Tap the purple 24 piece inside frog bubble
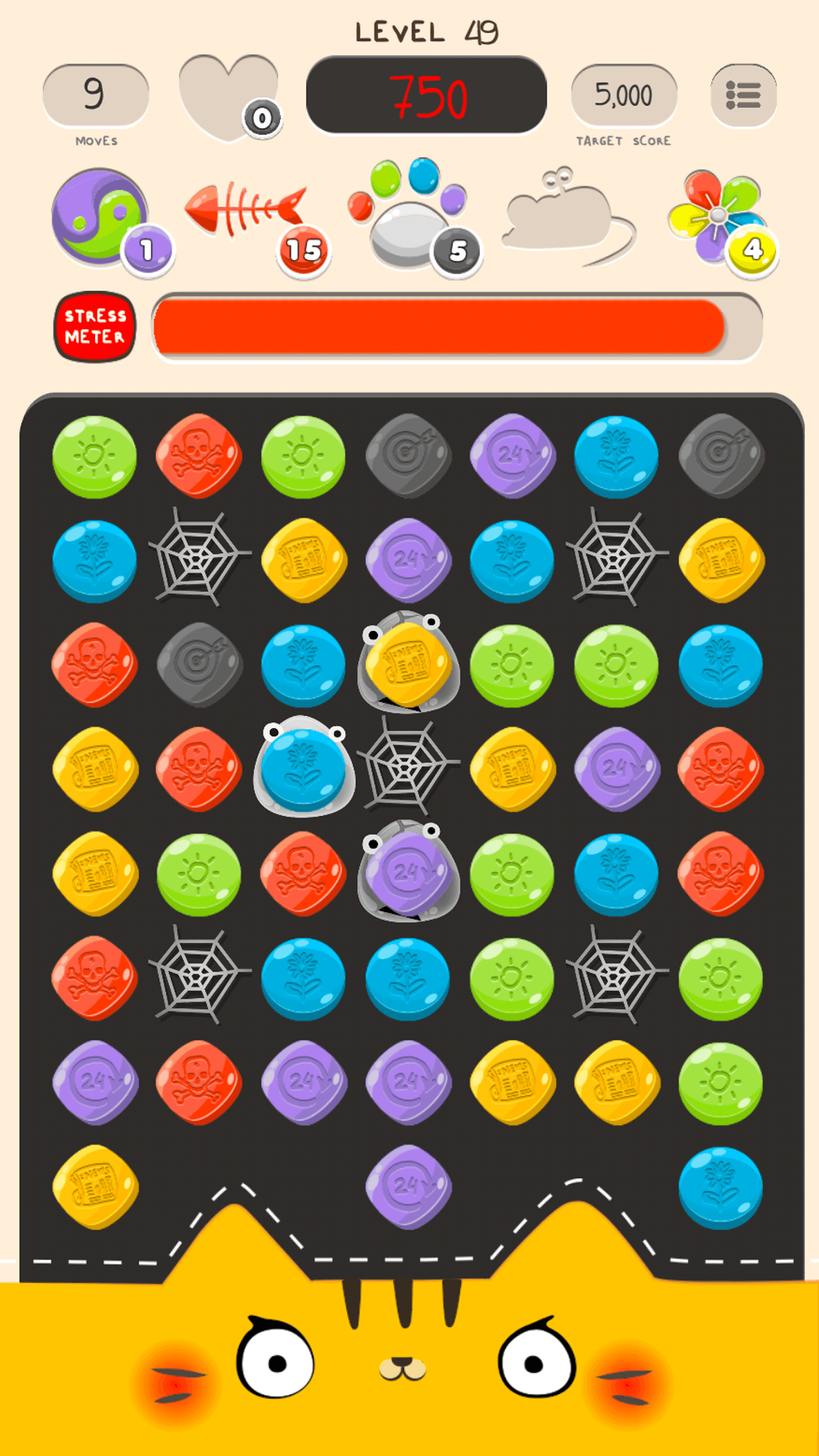819x1456 pixels. [x=408, y=872]
